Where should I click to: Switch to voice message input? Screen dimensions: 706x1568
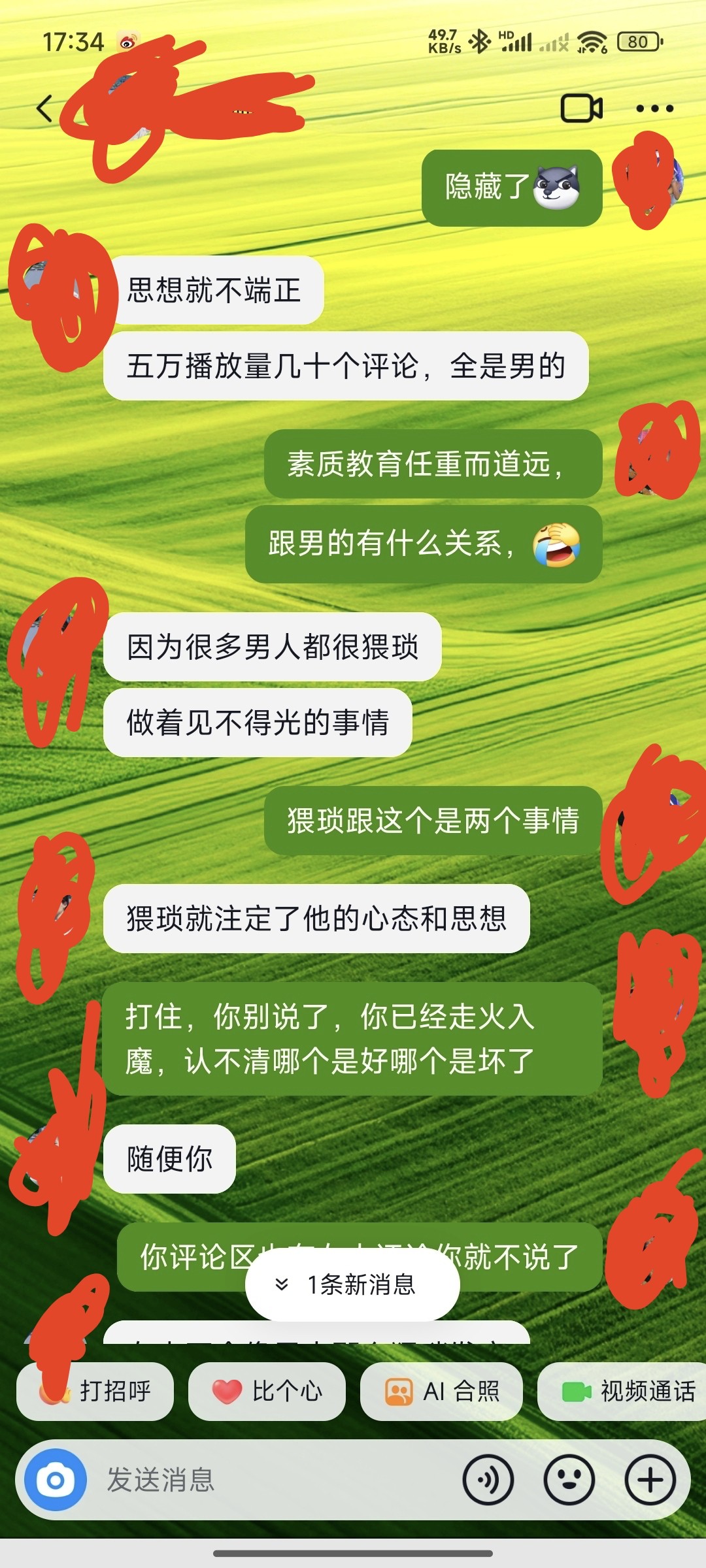488,1480
